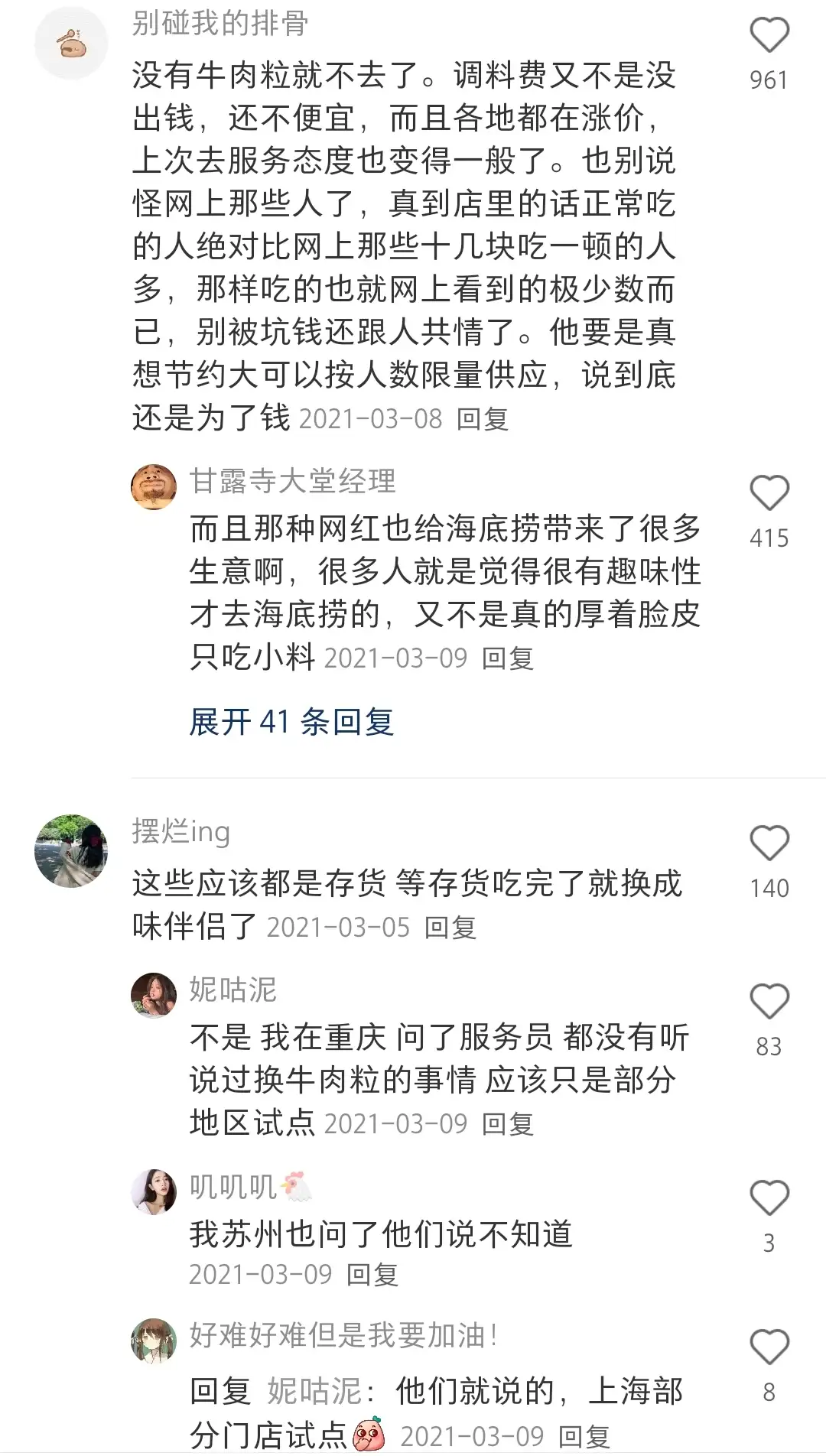Like the comment by 摆烂ing

click(769, 843)
